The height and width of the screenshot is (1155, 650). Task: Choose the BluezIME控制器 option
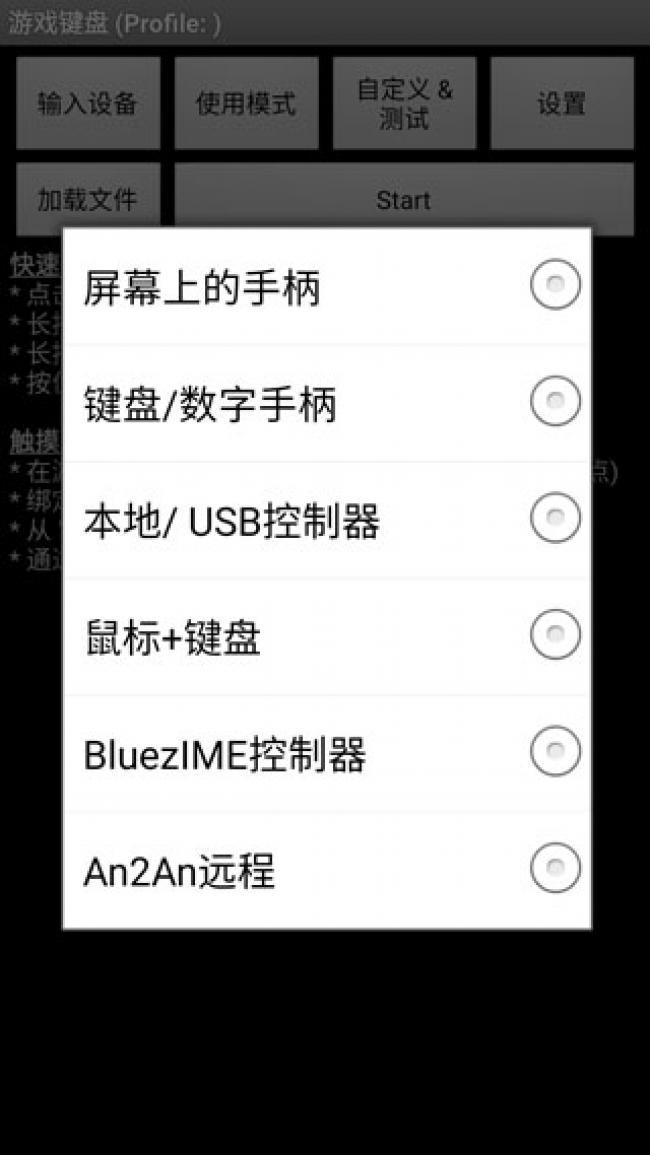[326, 754]
